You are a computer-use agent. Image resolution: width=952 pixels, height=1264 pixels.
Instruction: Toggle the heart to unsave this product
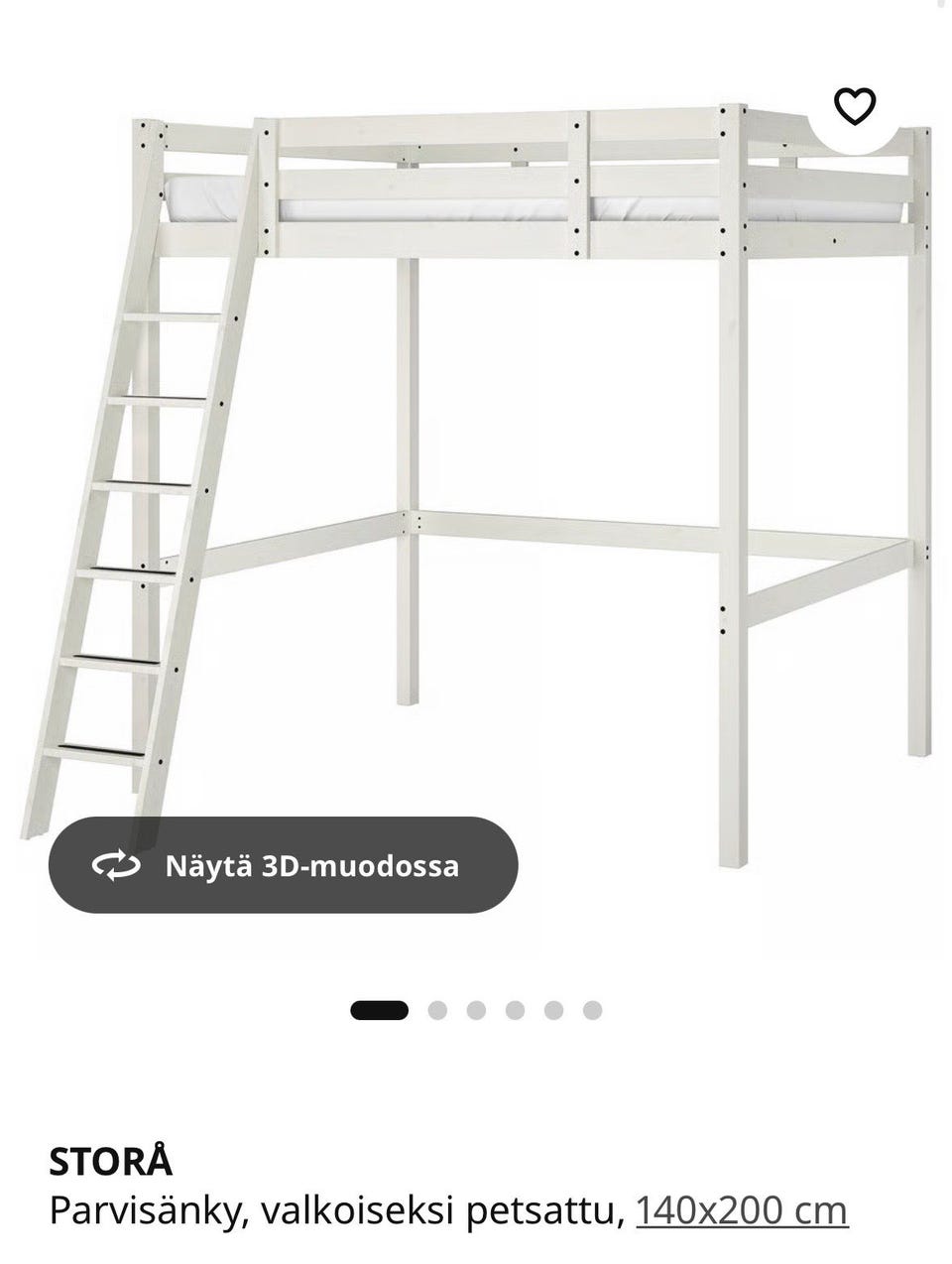(853, 102)
